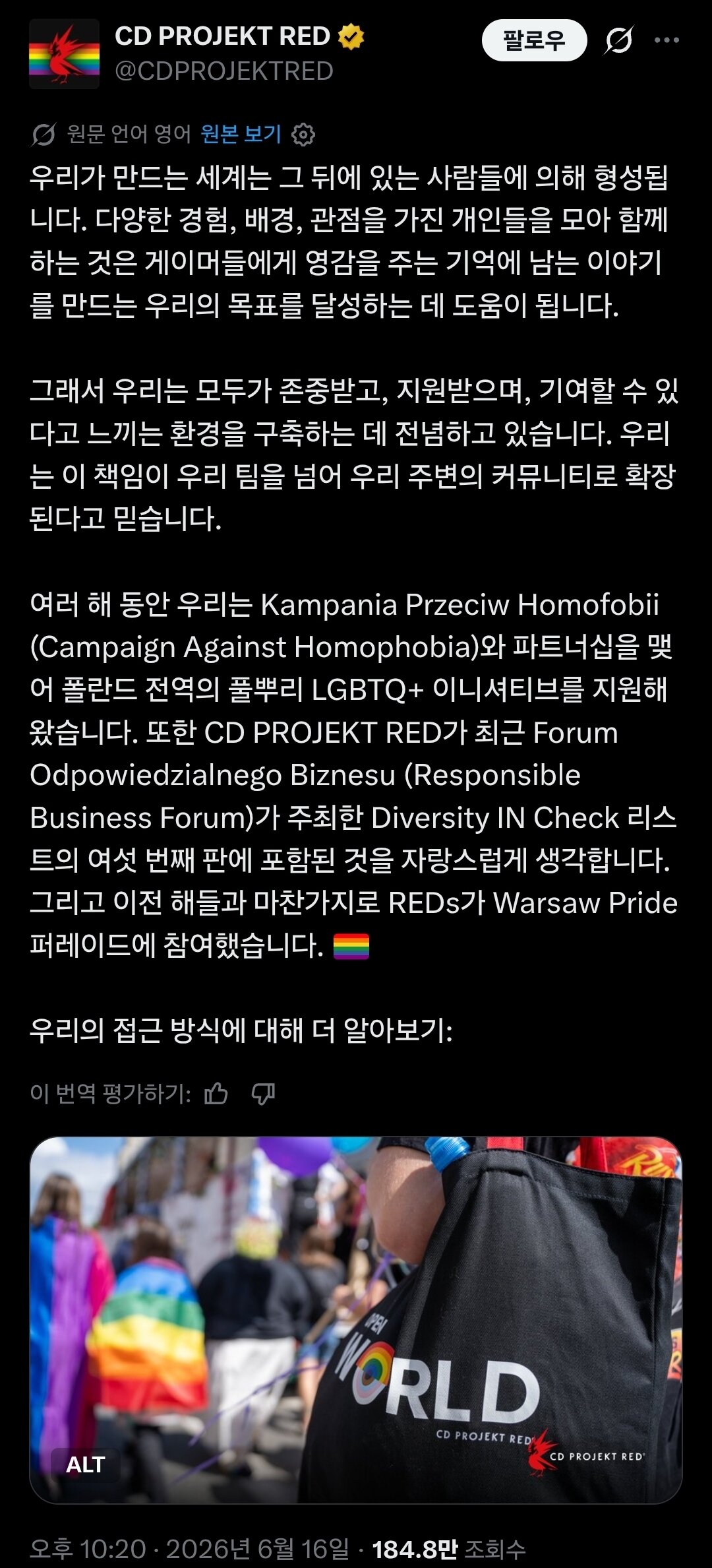Tap the Grok icon beside the follow button
The image size is (712, 1568).
click(x=619, y=40)
